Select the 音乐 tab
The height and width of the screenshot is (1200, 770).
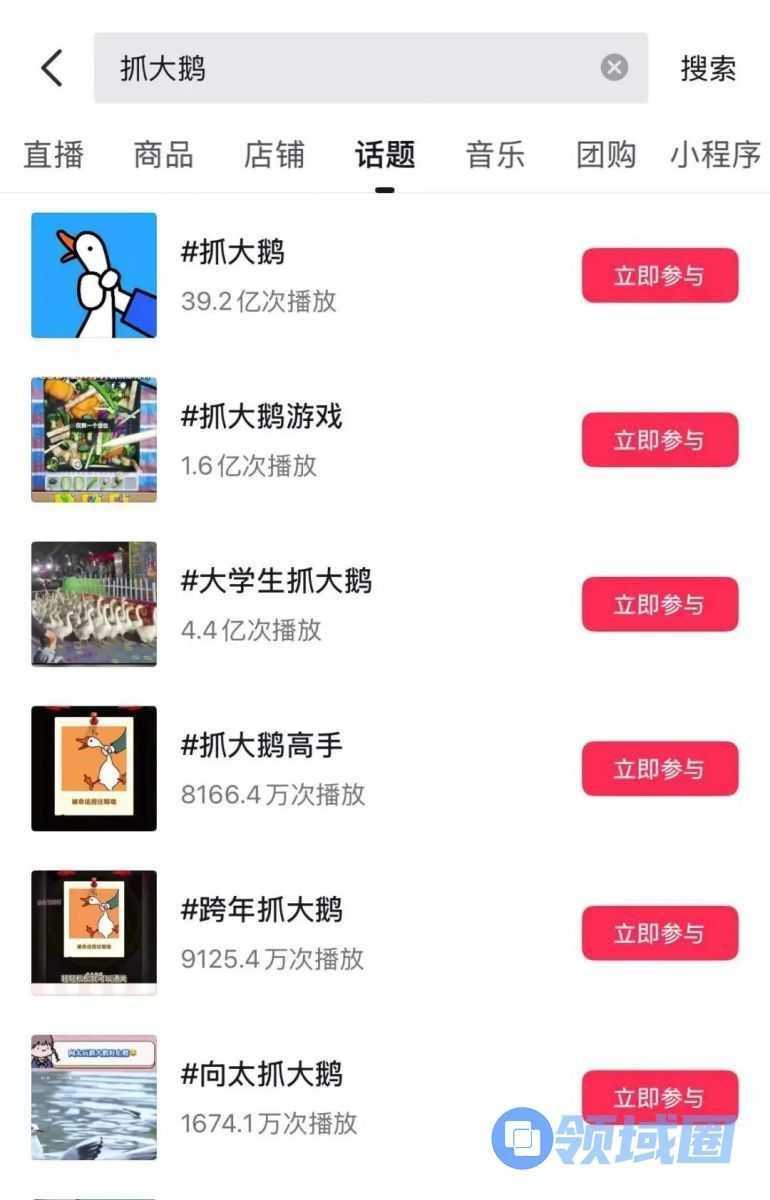pyautogui.click(x=495, y=155)
